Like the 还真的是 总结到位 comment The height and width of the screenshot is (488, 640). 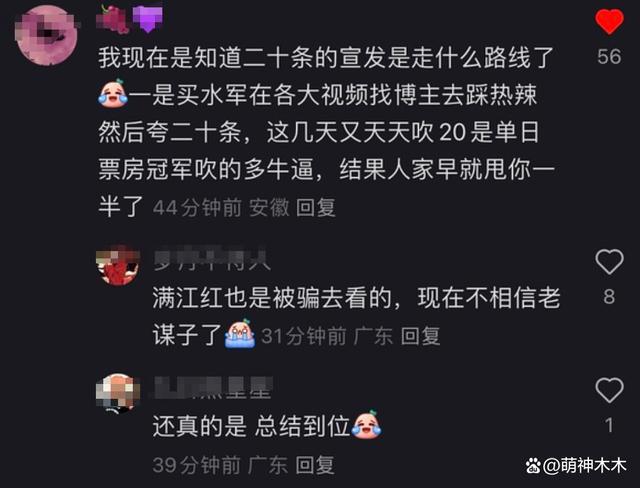tap(609, 390)
